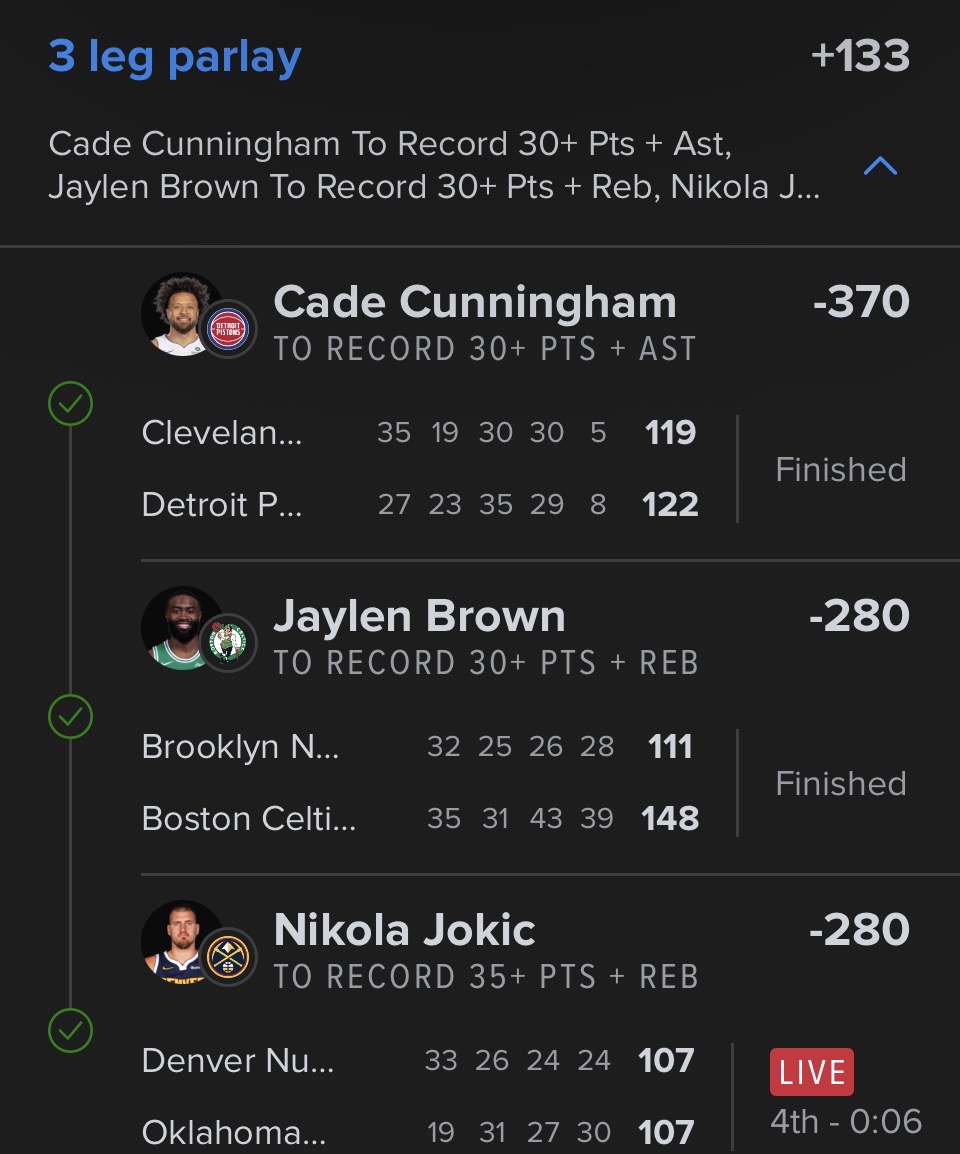Open the Jaylen Brown leg details
The height and width of the screenshot is (1154, 960).
coord(419,617)
